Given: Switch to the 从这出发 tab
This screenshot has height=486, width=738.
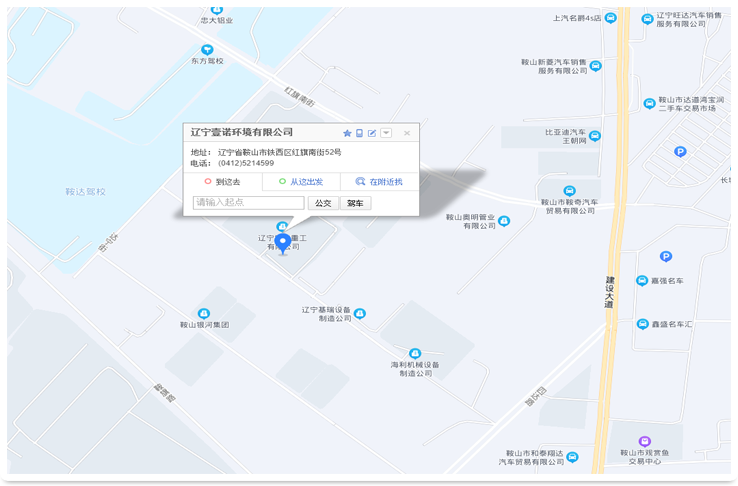Looking at the screenshot, I should tap(301, 182).
